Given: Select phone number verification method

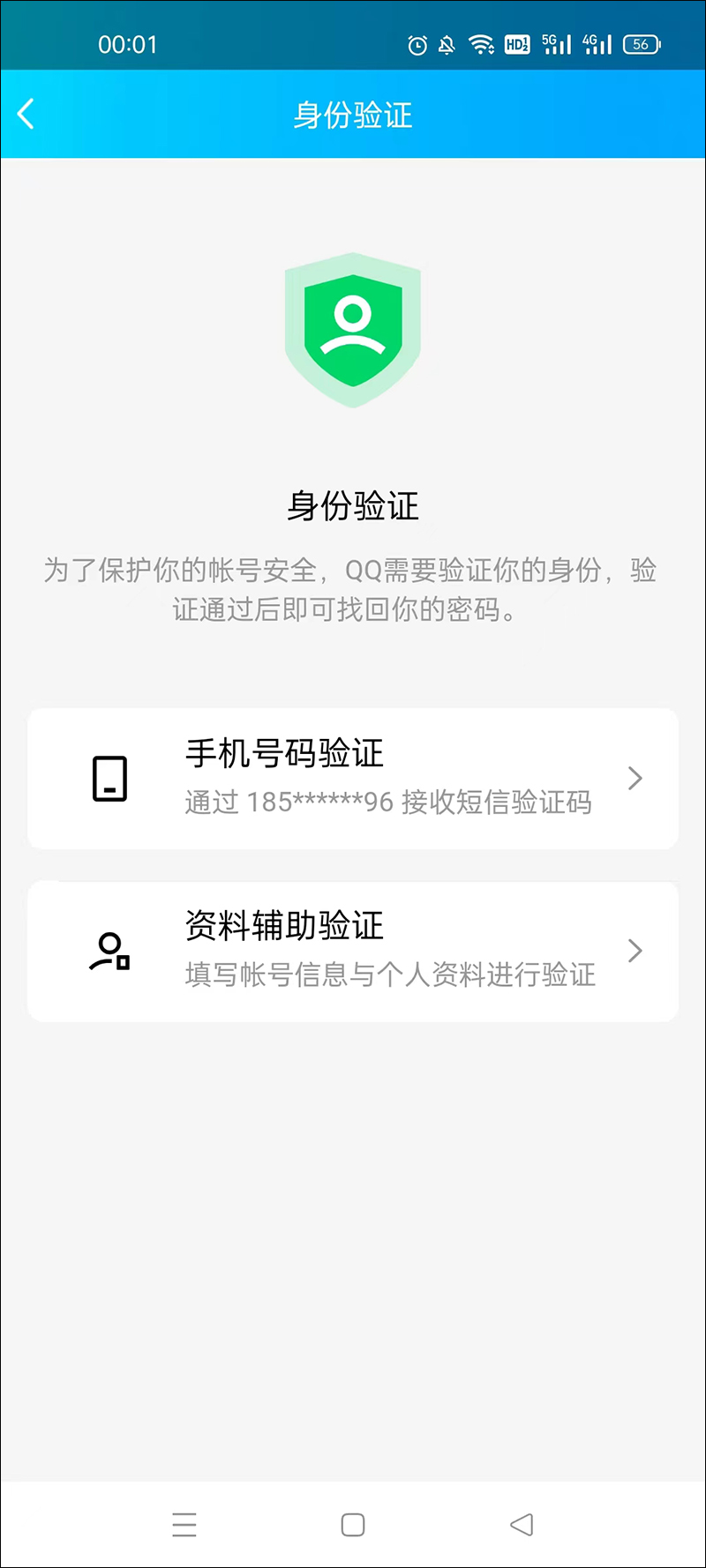Looking at the screenshot, I should 353,778.
